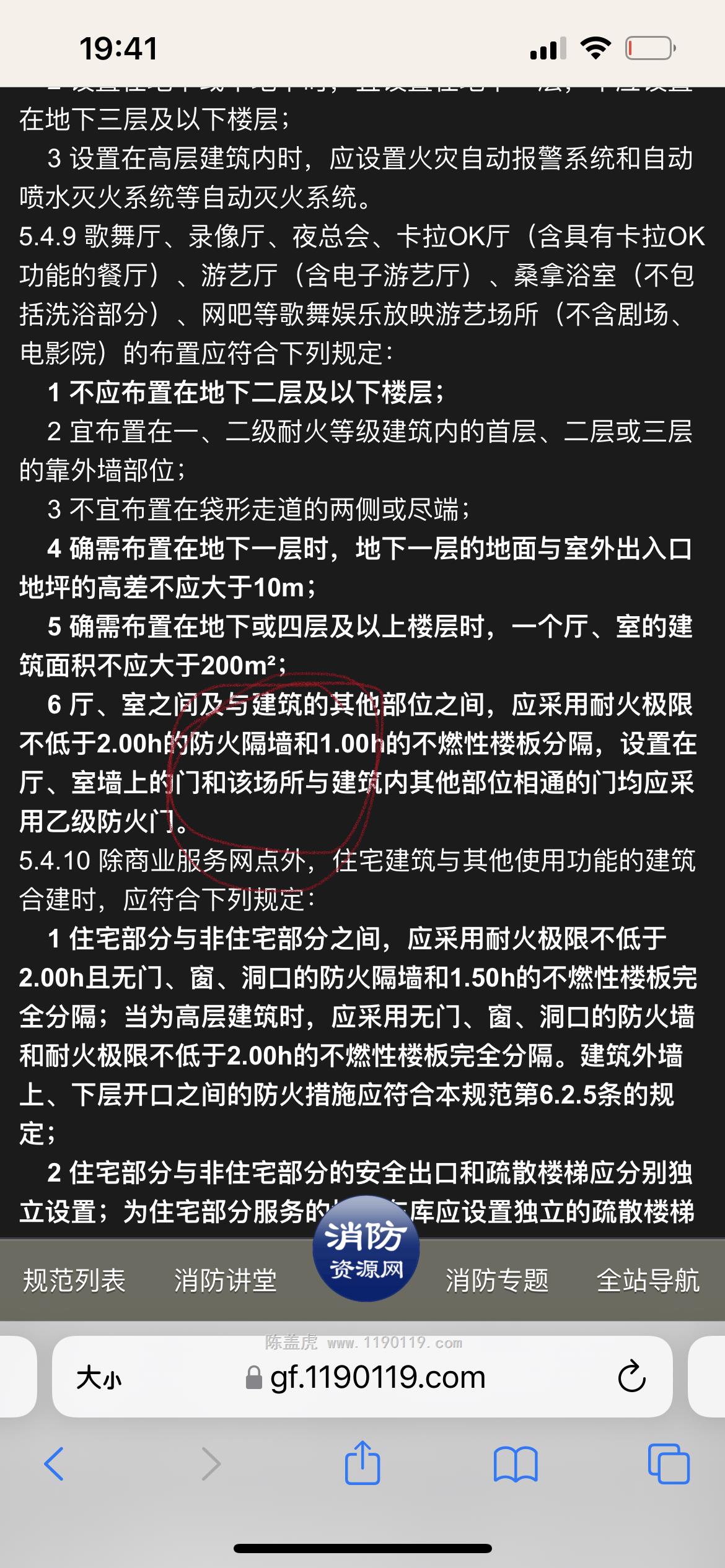Screen dimensions: 725x1568
Task: Tap the 消防资源网 center logo button
Action: (x=366, y=1248)
